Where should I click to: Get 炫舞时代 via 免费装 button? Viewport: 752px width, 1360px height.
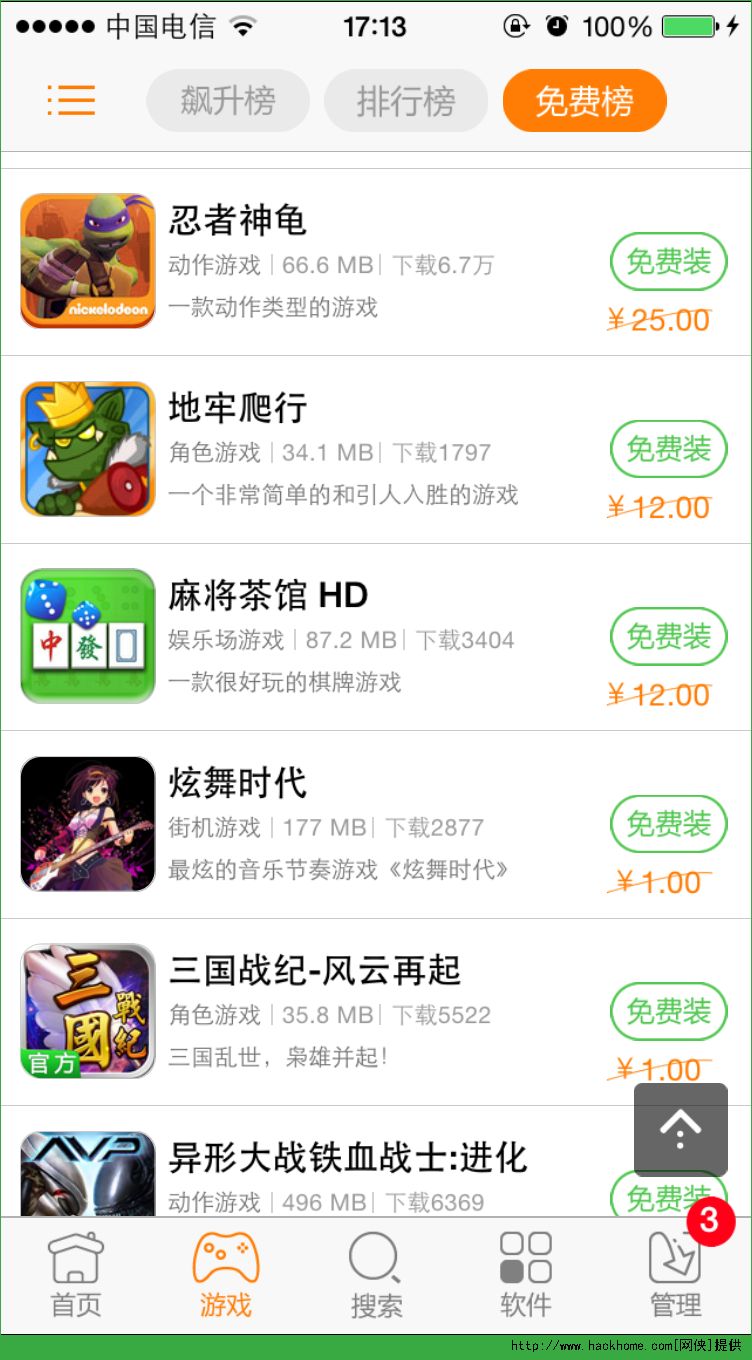click(668, 824)
